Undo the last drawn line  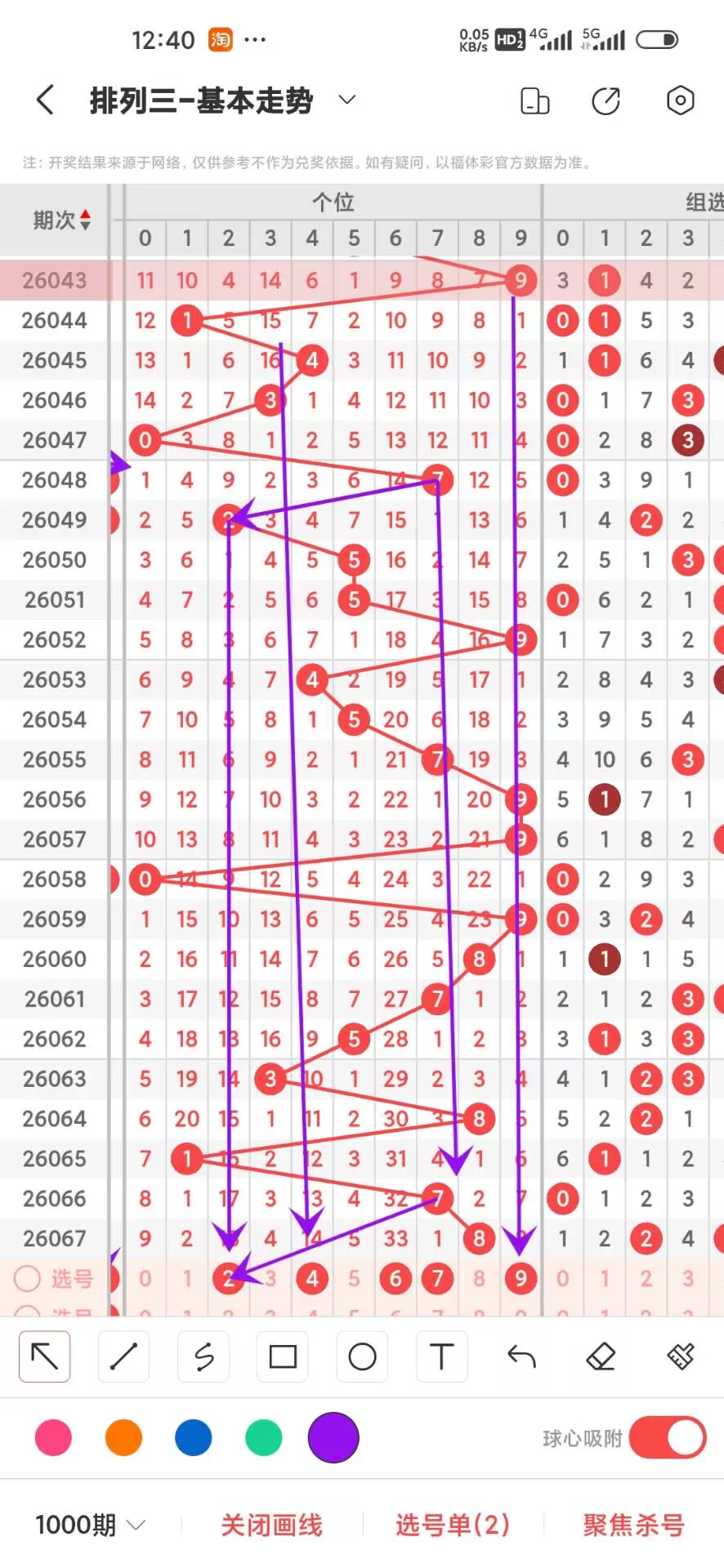[521, 1356]
